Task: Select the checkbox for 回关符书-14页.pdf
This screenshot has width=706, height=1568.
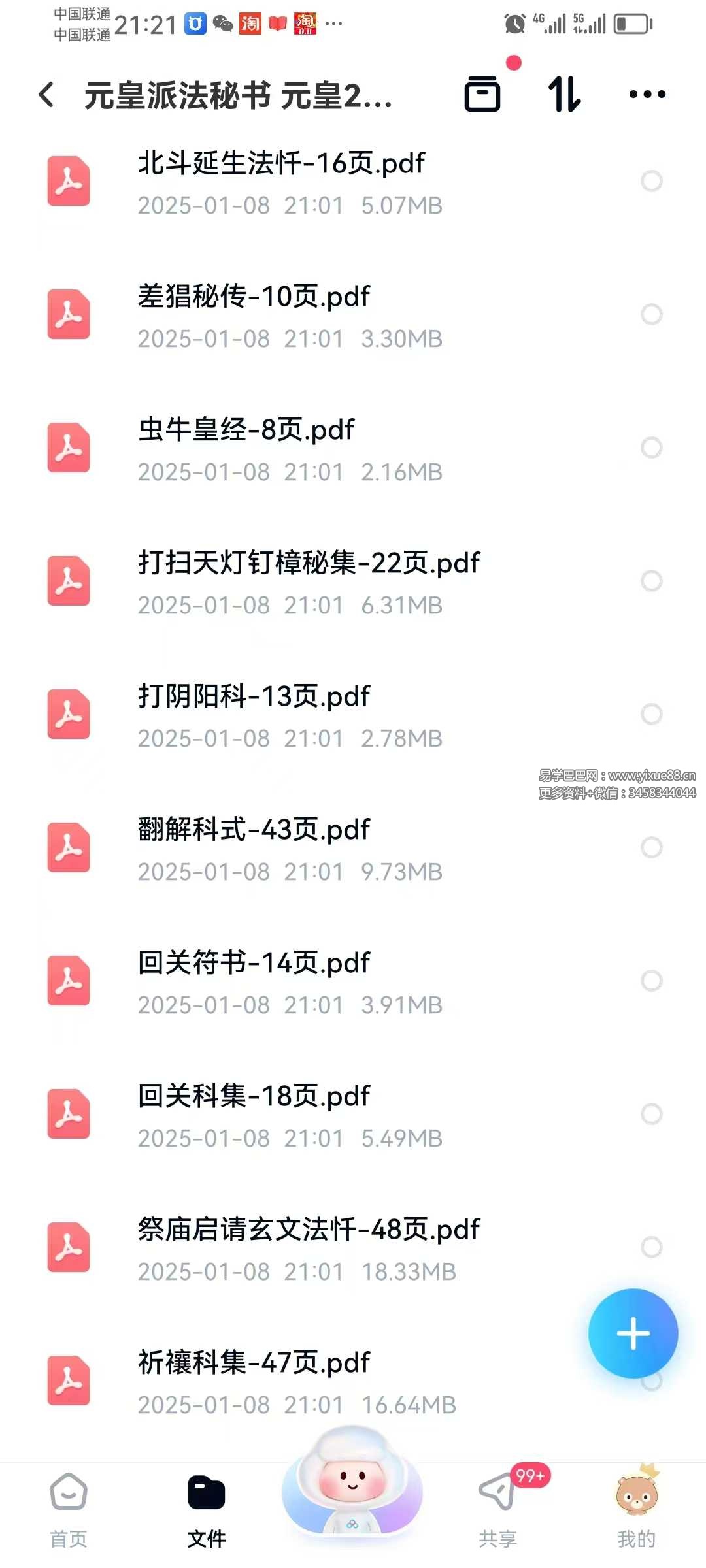Action: tap(651, 980)
